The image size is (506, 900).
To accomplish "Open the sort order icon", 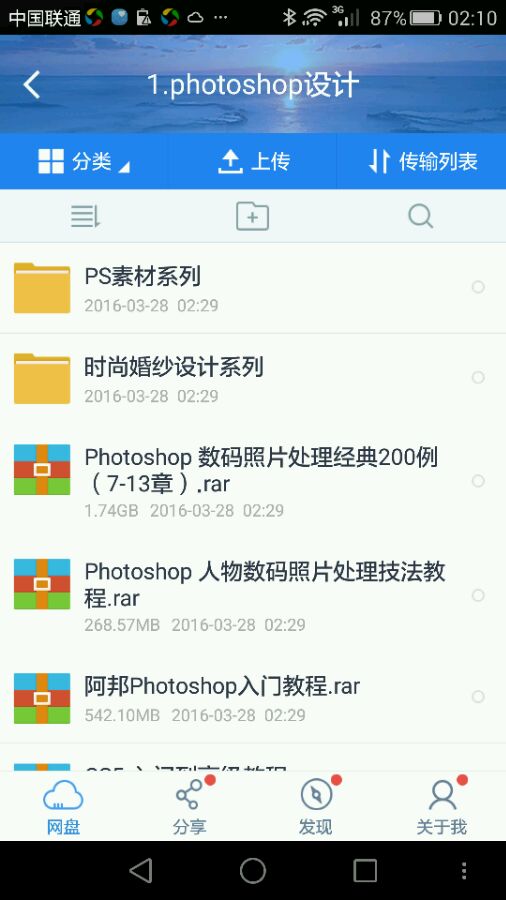I will pos(85,216).
